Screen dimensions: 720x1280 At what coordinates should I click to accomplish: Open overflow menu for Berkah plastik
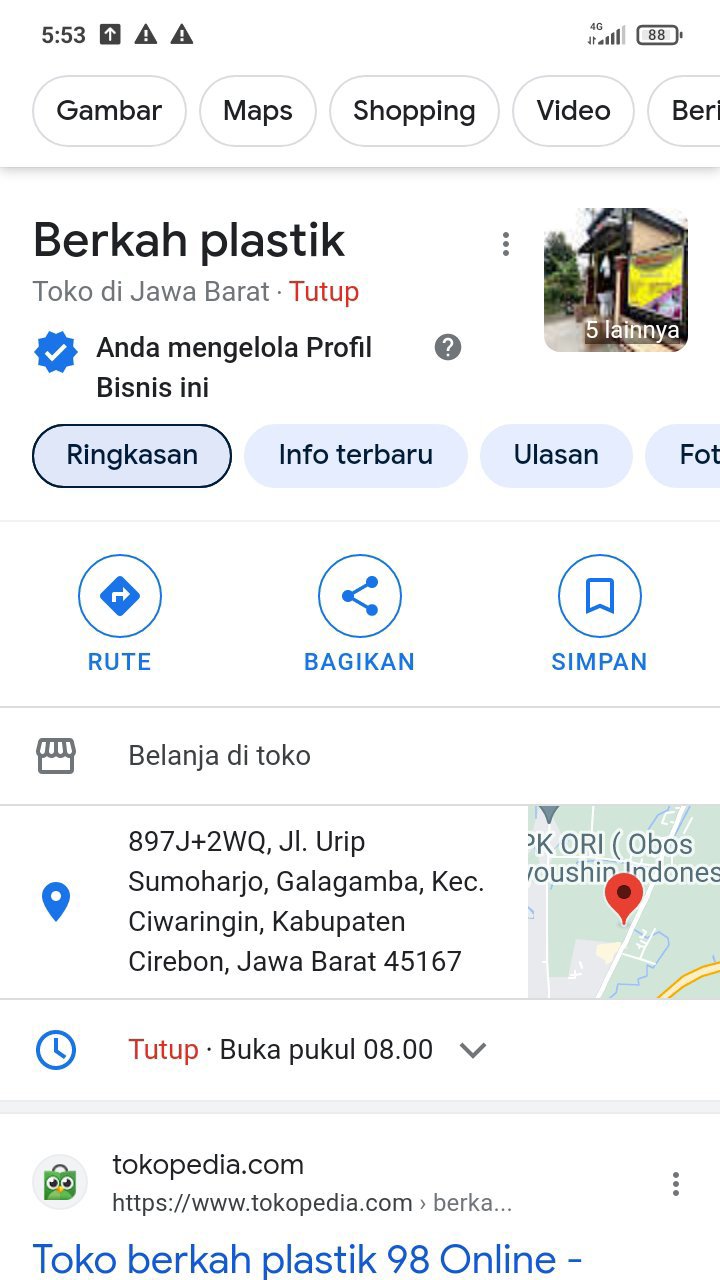point(506,244)
